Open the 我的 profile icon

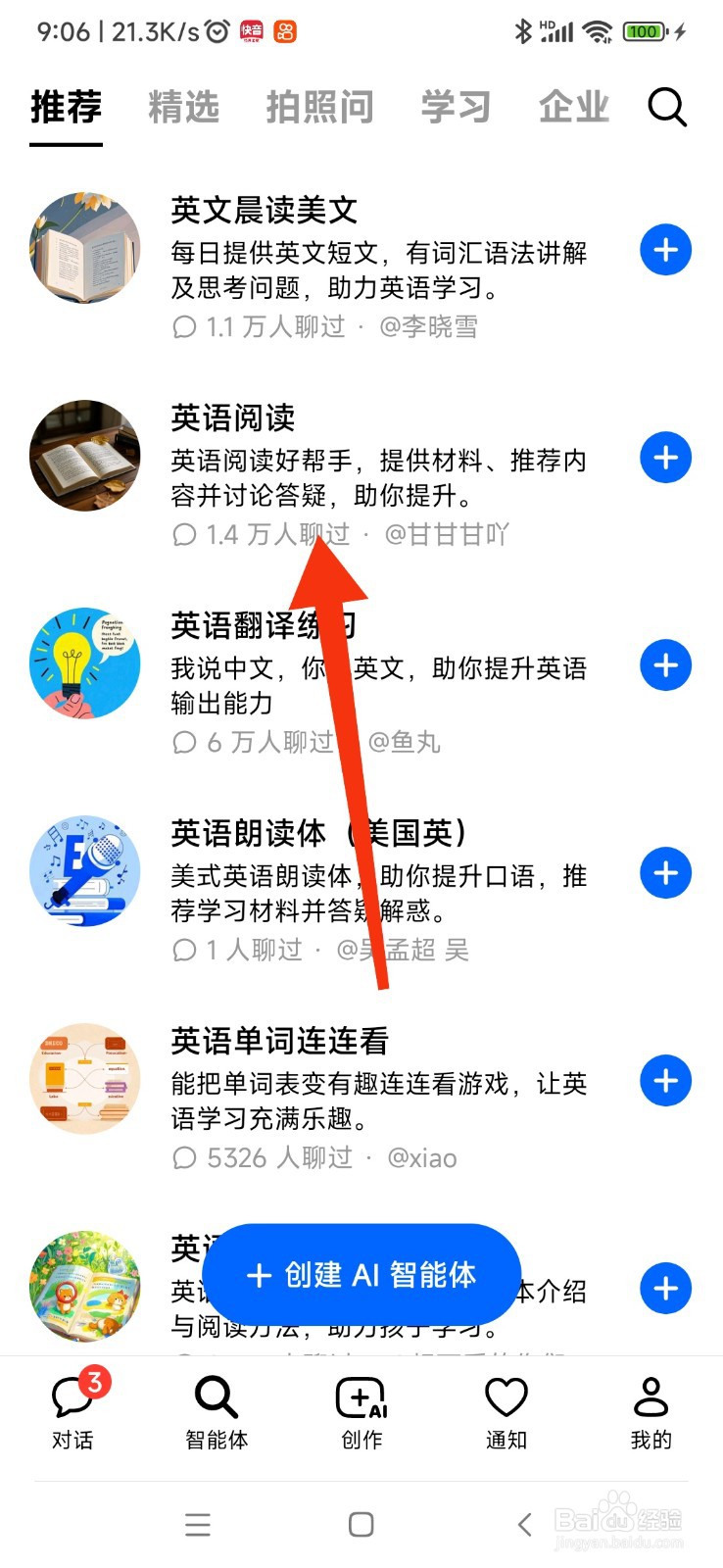coord(650,1396)
